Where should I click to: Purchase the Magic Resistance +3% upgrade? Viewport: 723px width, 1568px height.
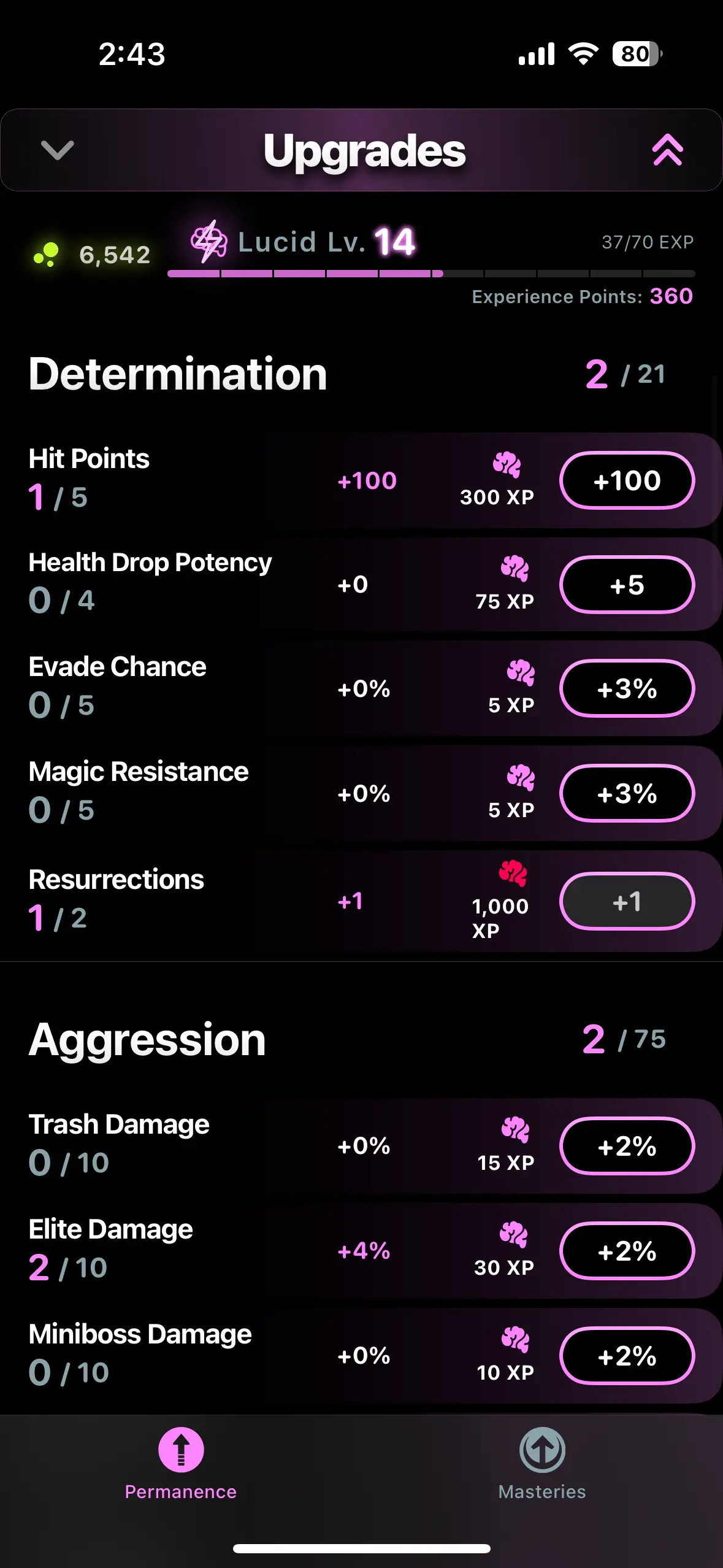[x=627, y=793]
